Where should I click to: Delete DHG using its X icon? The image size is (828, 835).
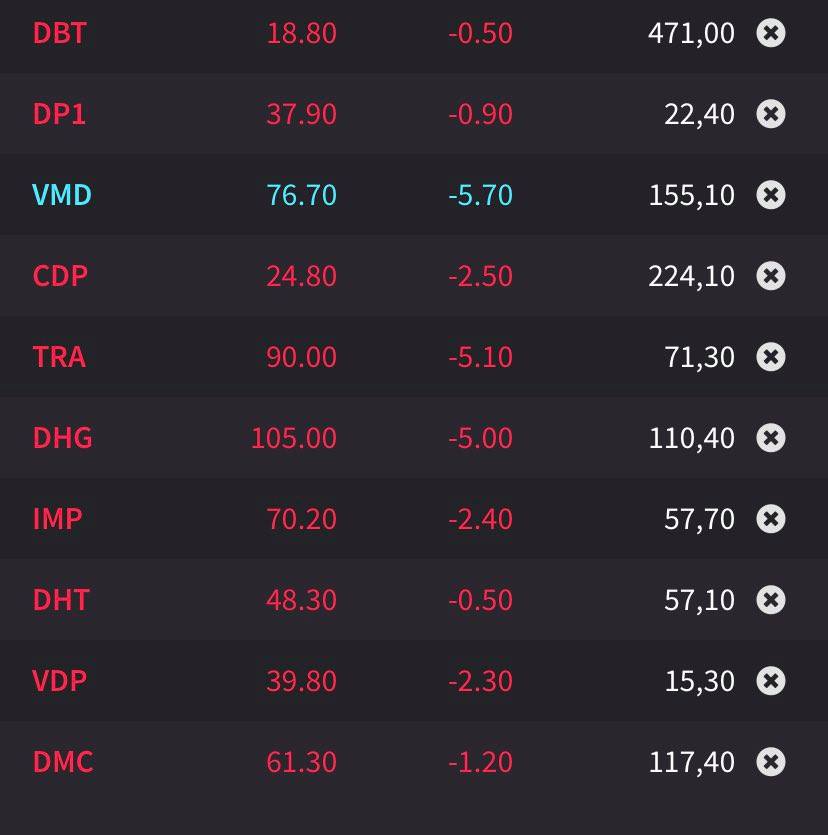(x=770, y=438)
